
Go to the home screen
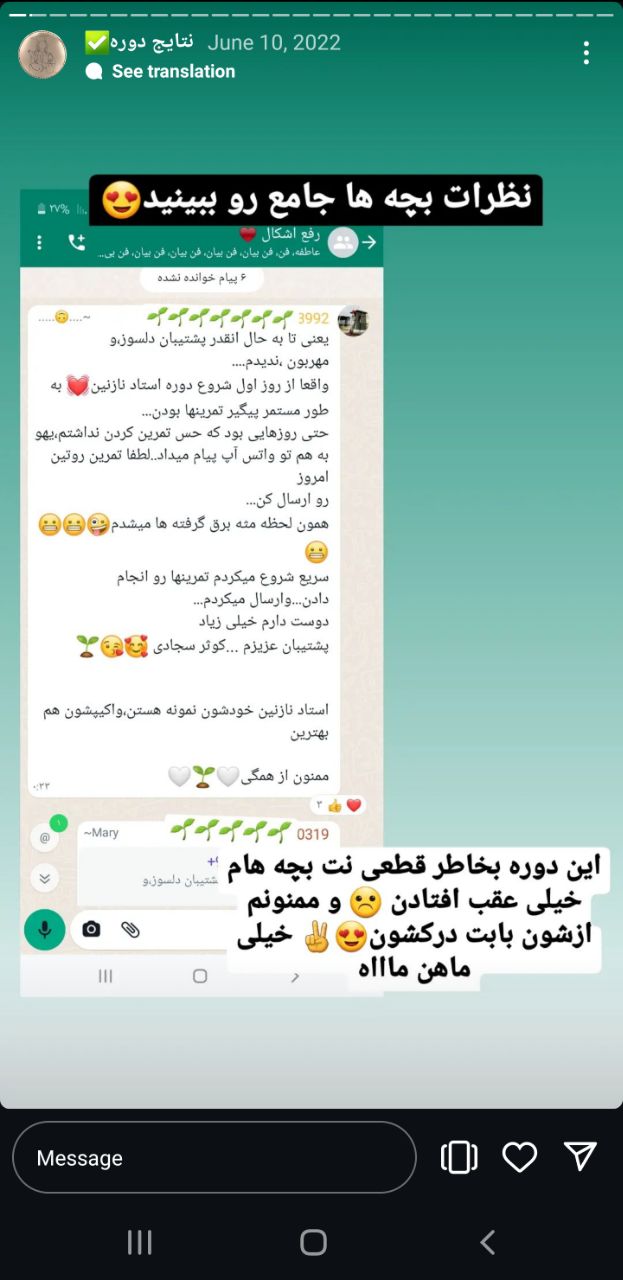(x=313, y=1242)
